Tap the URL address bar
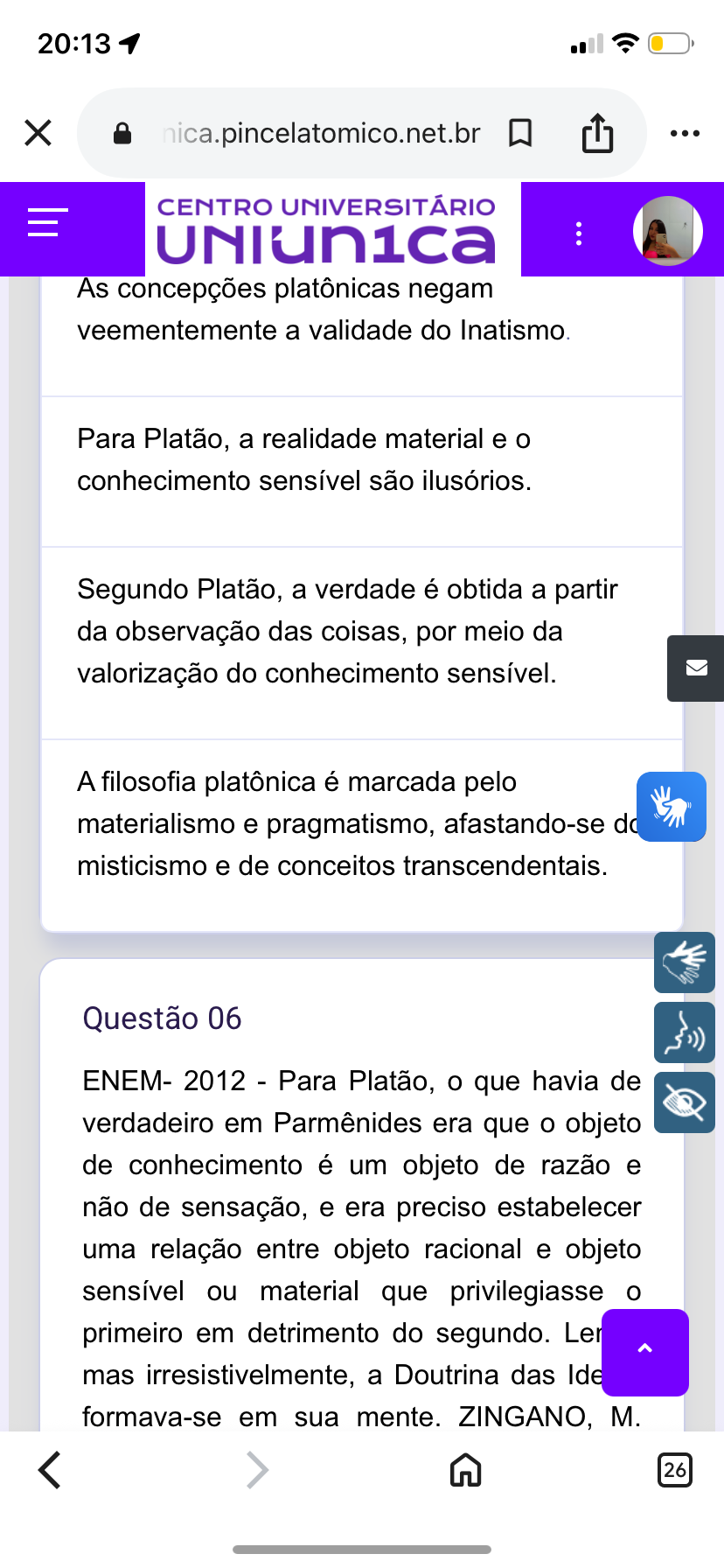This screenshot has height=1568, width=724. pos(320,133)
